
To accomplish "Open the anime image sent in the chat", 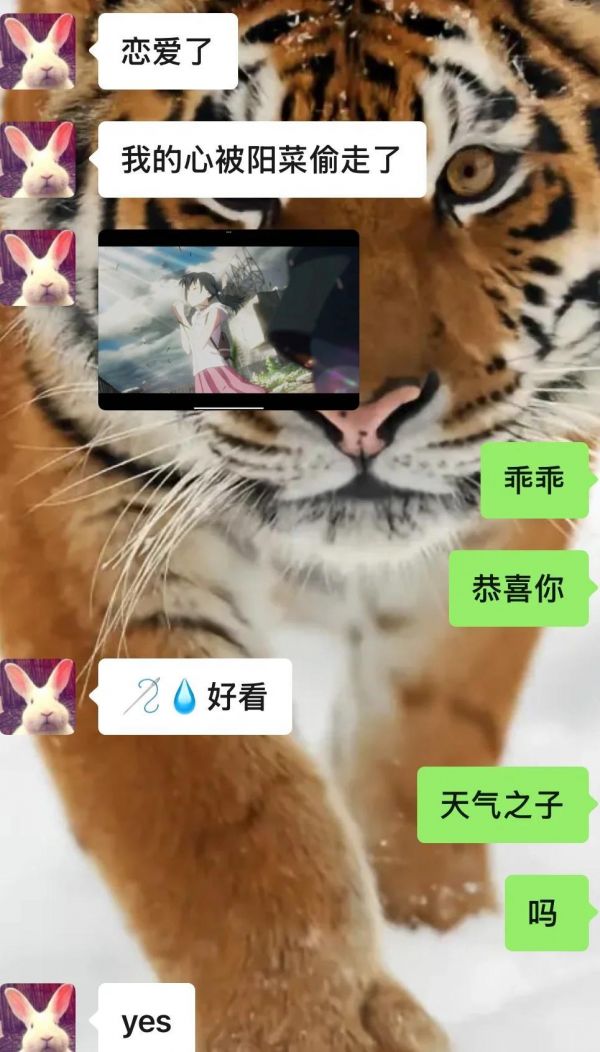I will pyautogui.click(x=228, y=320).
